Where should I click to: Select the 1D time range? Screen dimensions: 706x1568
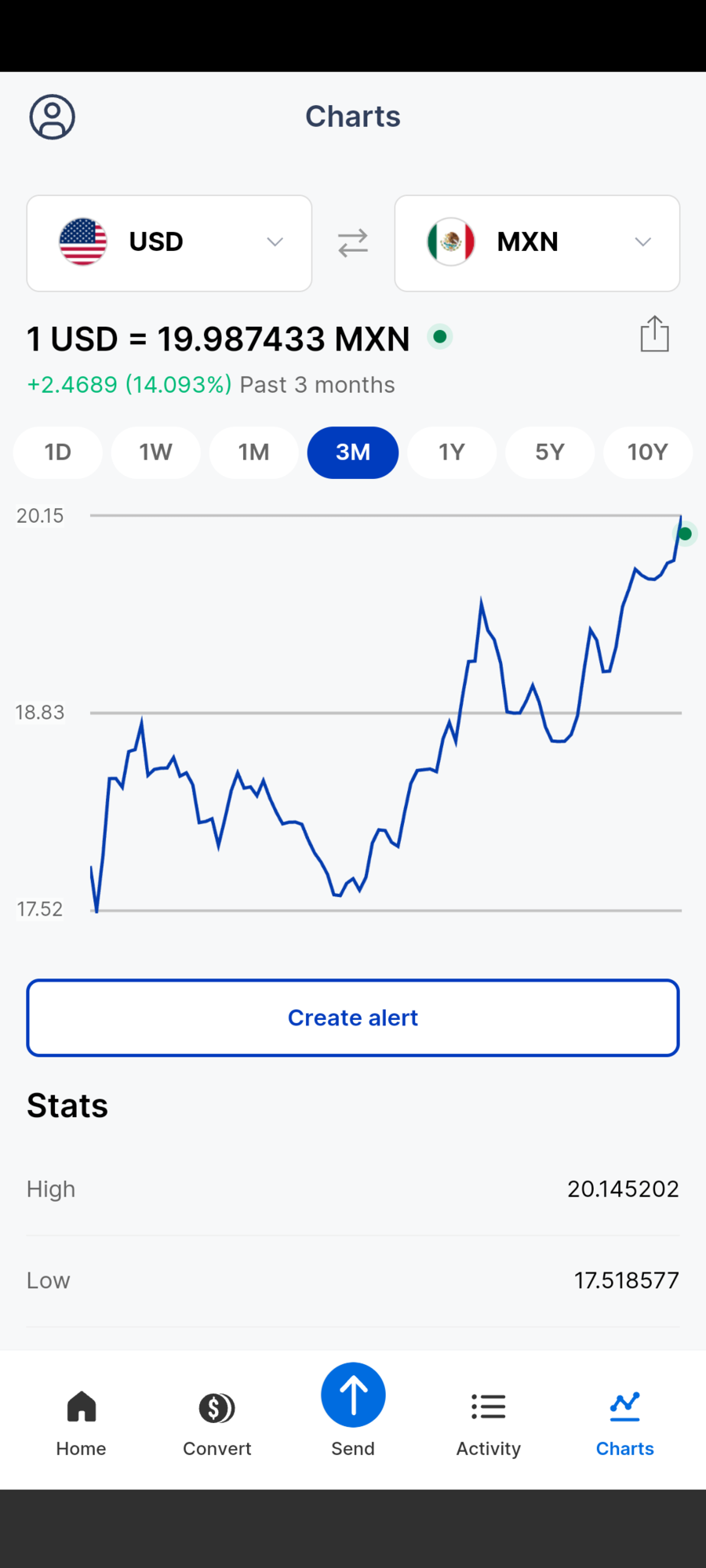57,452
